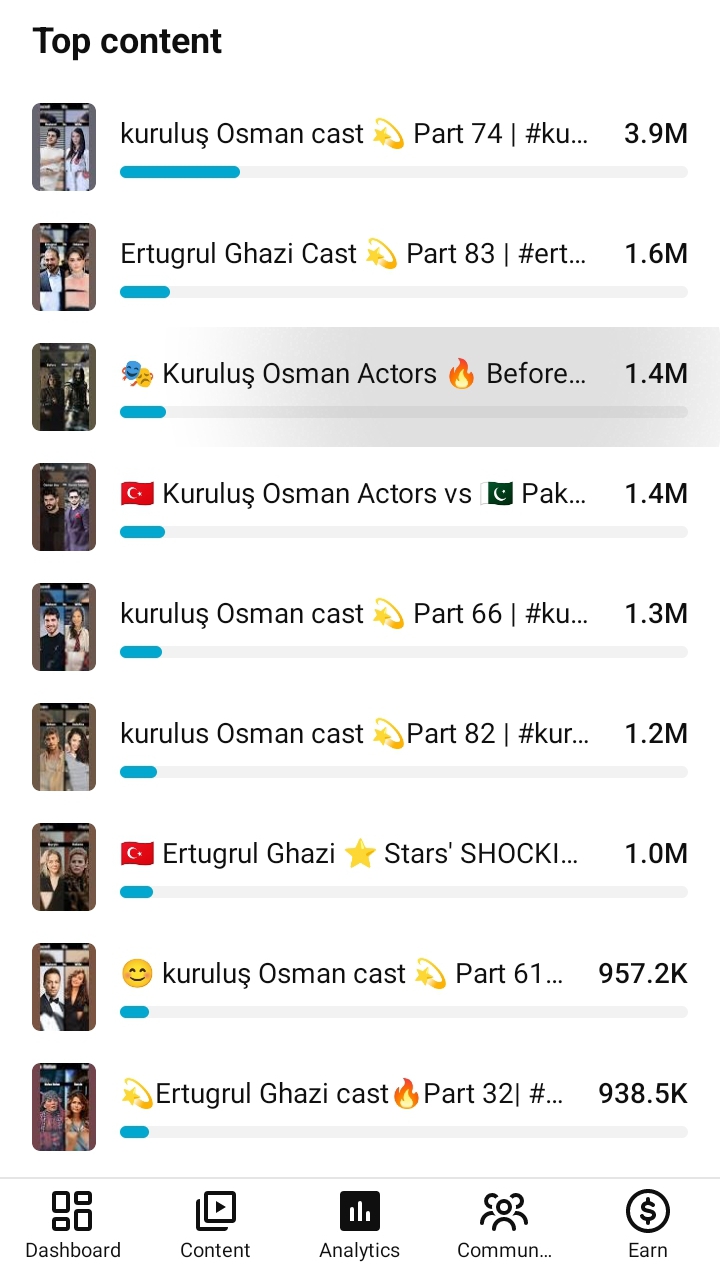Switch to the Community tab

[x=504, y=1224]
